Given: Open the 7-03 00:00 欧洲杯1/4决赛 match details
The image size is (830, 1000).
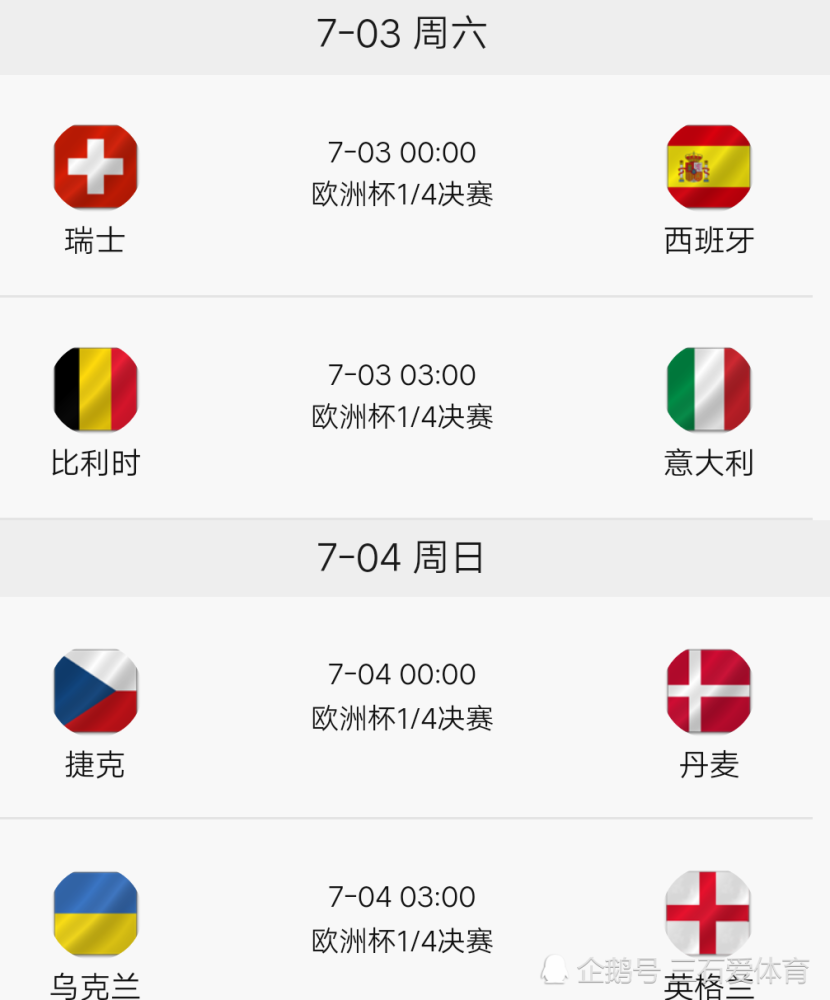Looking at the screenshot, I should pyautogui.click(x=402, y=174).
